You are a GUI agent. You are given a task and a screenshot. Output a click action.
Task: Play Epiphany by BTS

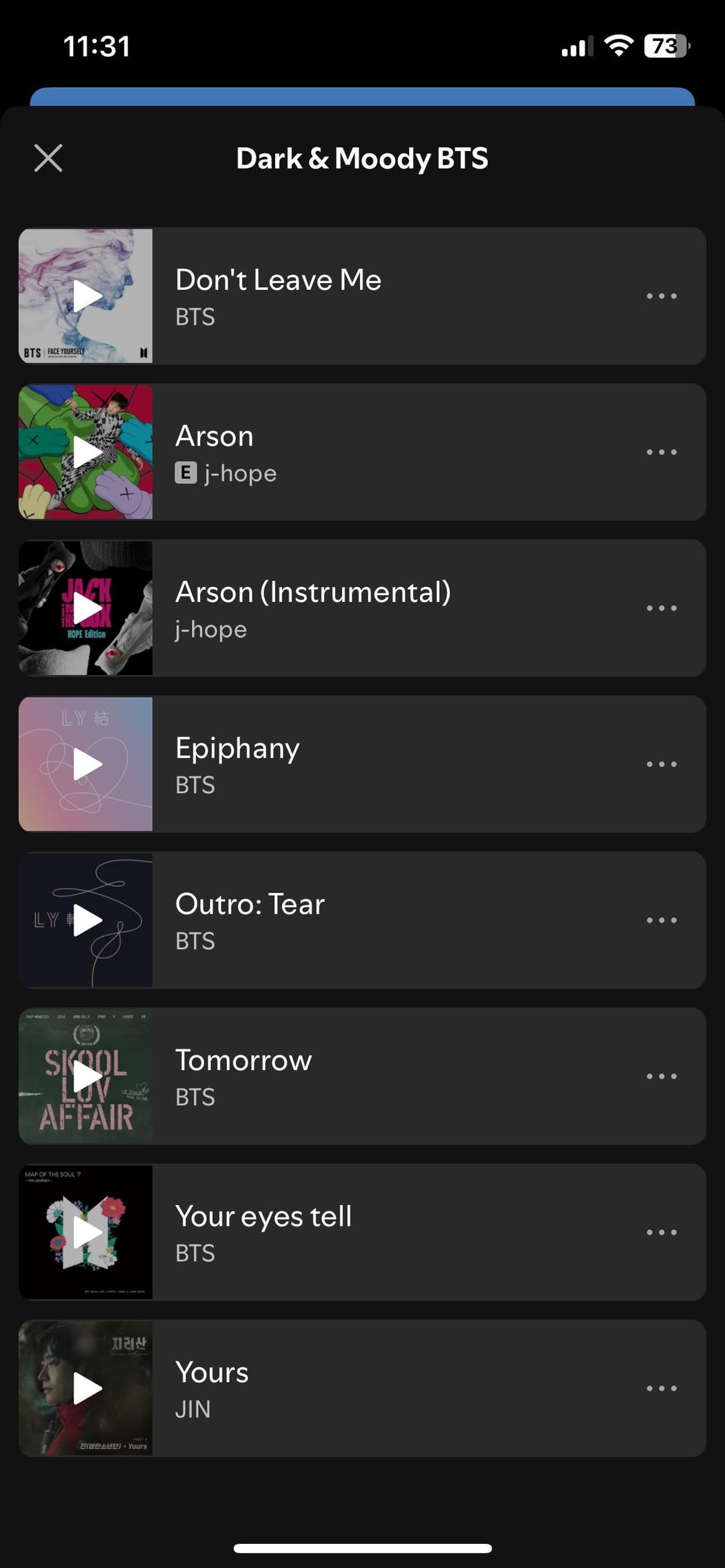(87, 764)
